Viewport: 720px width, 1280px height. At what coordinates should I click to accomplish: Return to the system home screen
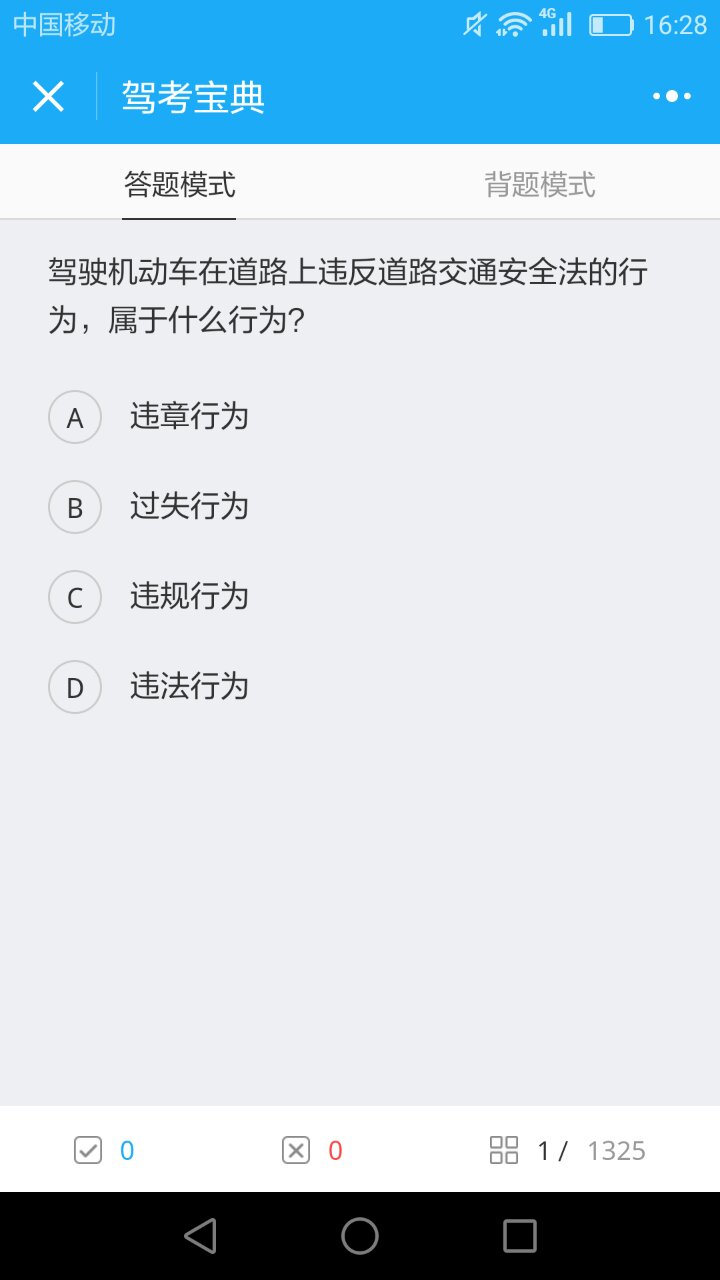(360, 1237)
